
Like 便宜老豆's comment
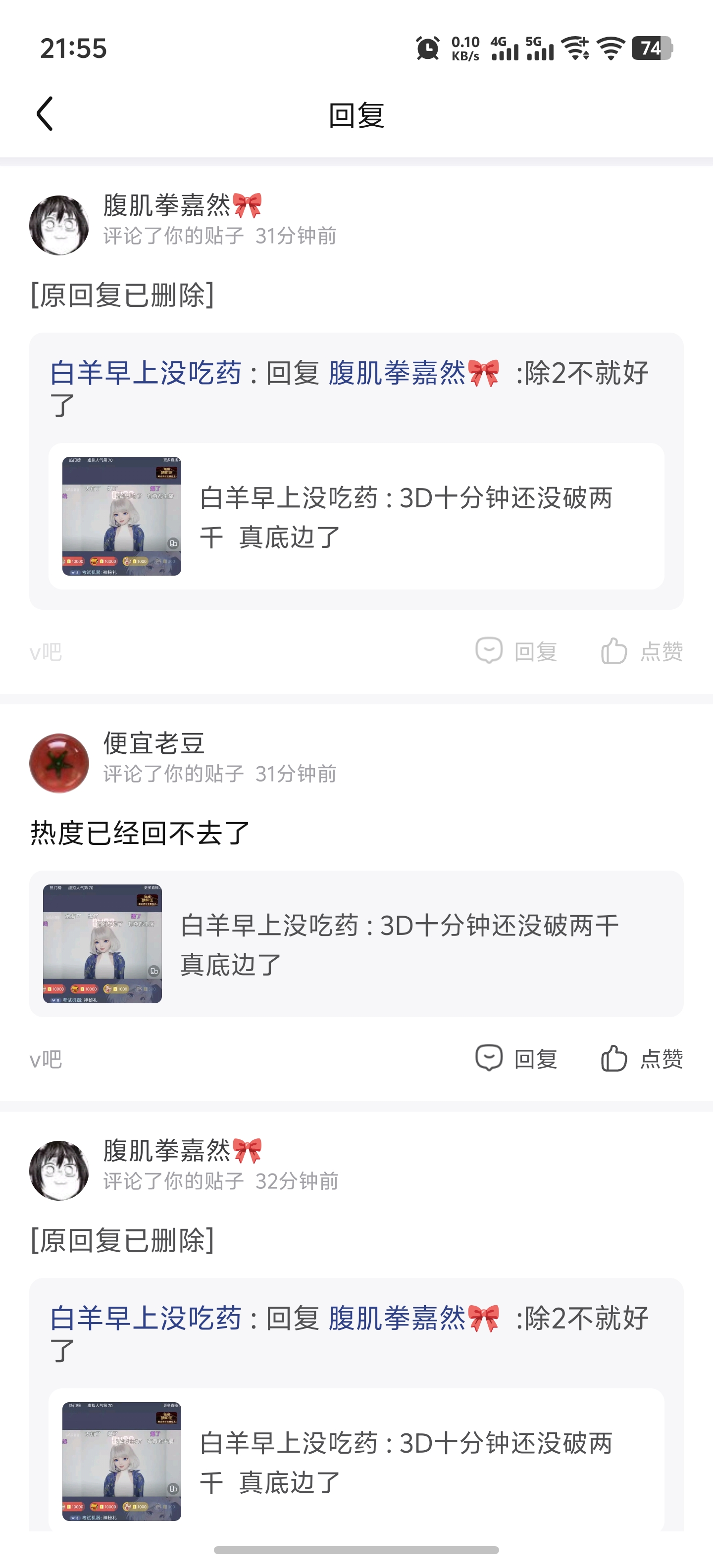641,1059
